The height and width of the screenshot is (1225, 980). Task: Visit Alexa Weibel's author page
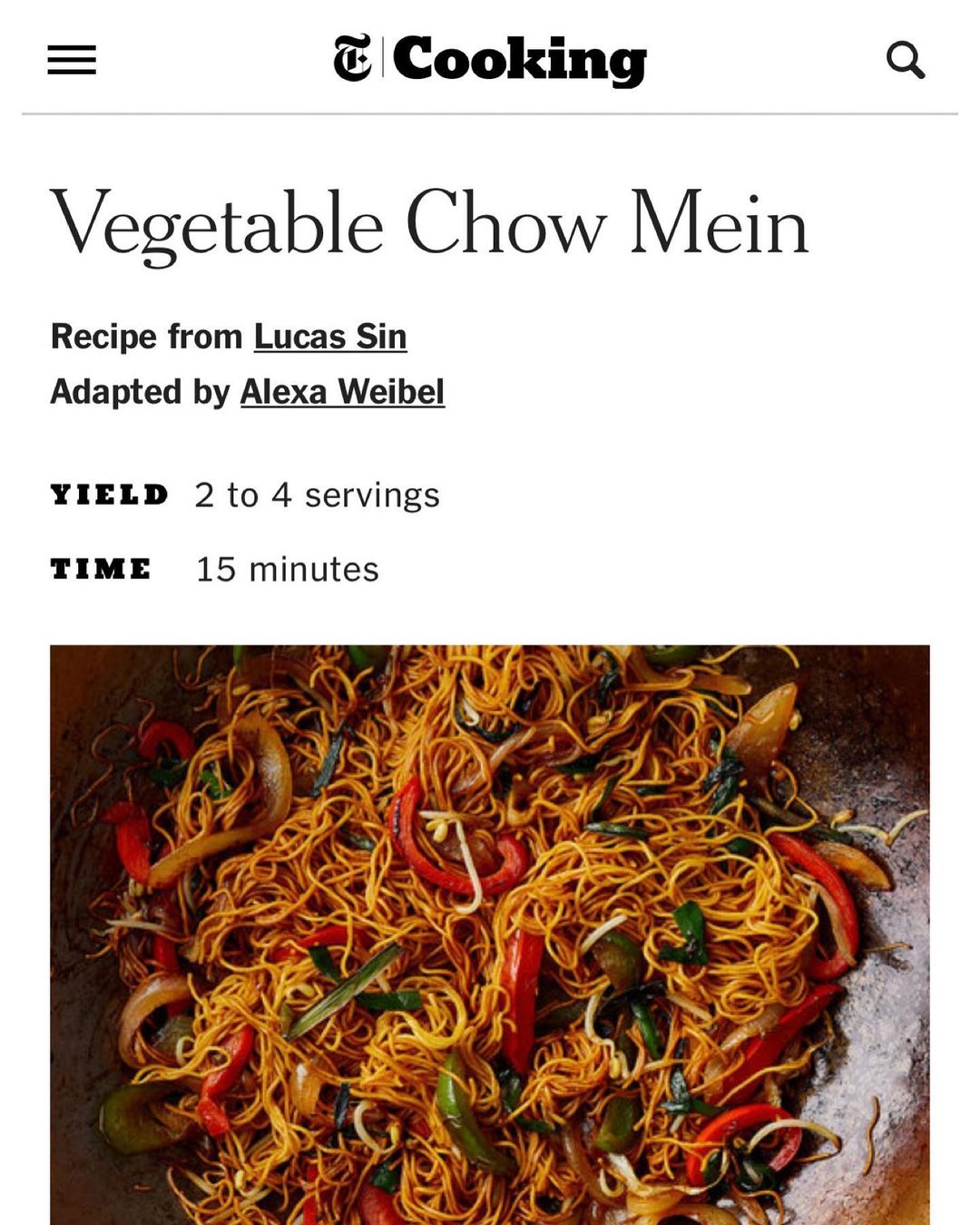point(342,392)
